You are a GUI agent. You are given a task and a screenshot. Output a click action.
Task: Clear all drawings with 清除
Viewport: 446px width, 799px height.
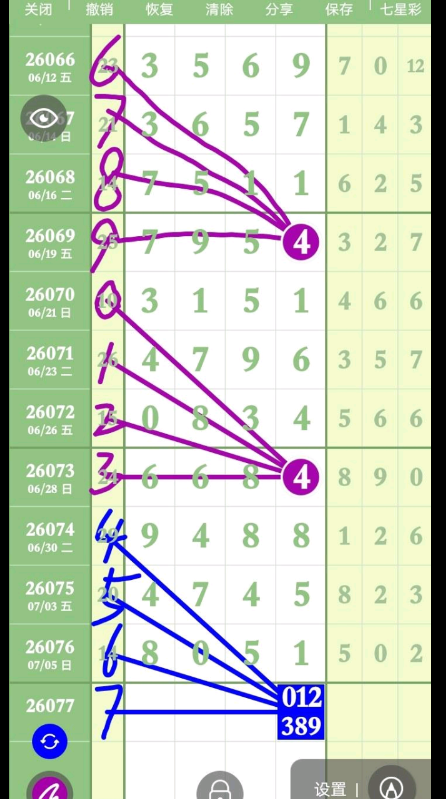coord(219,9)
